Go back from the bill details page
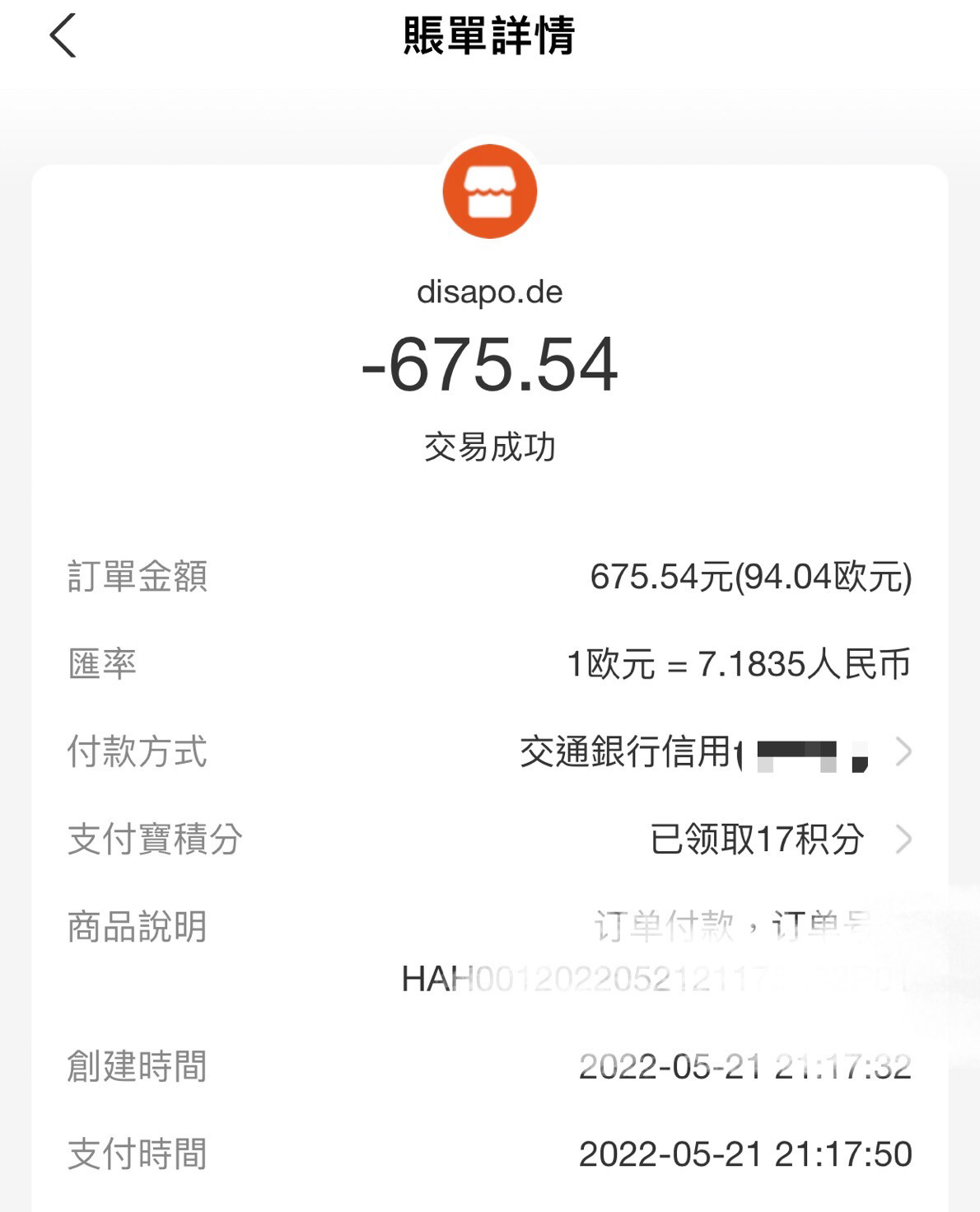 [x=63, y=35]
